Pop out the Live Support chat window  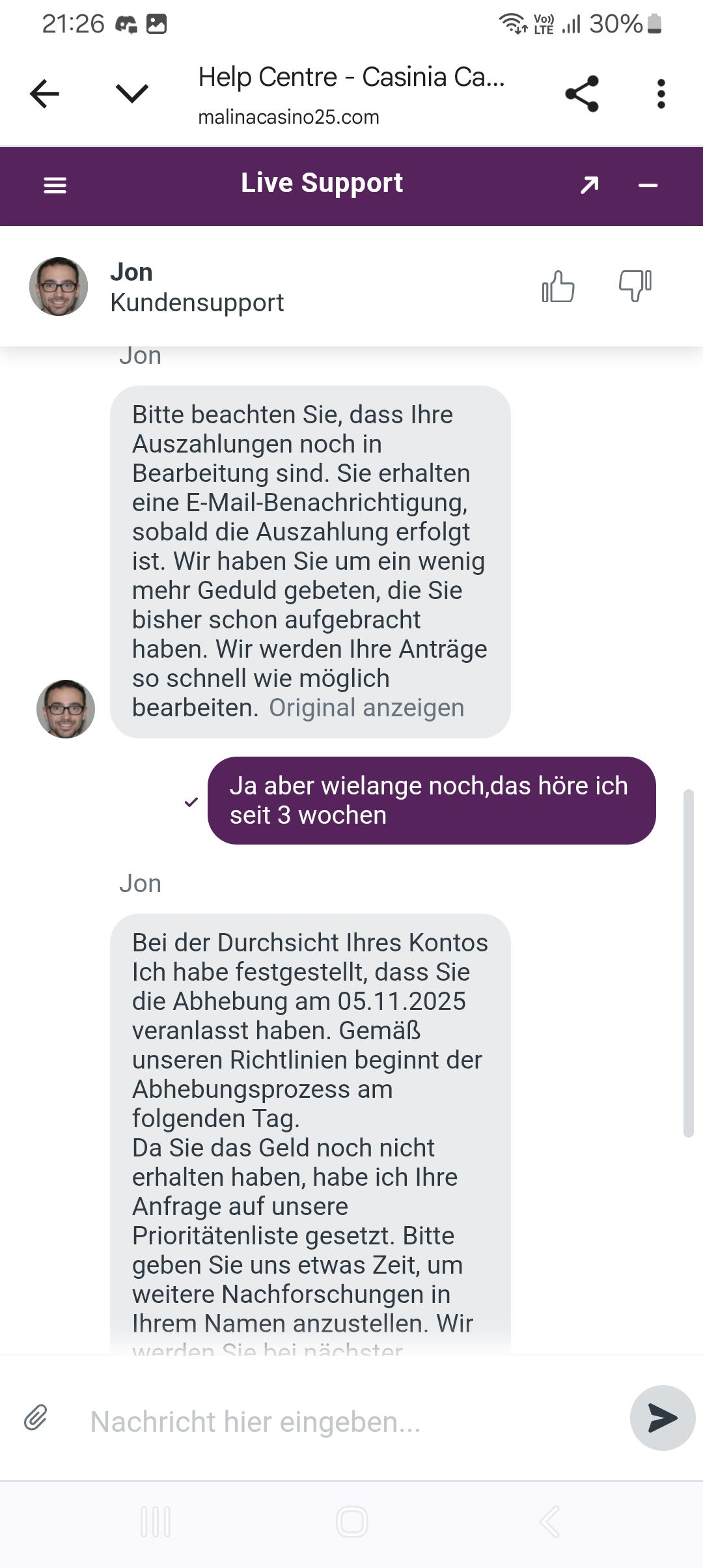[589, 186]
